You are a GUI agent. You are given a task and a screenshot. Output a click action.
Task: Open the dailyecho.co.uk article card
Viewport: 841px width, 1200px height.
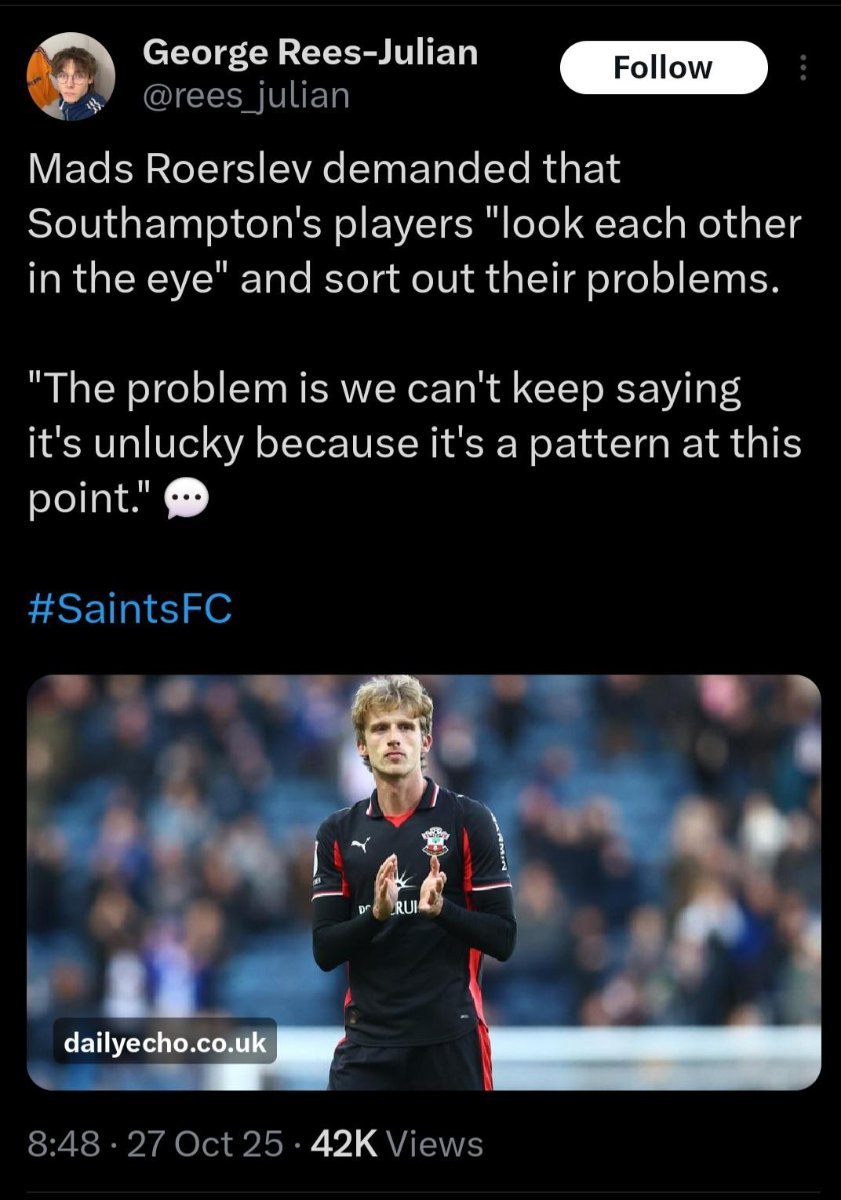(423, 882)
